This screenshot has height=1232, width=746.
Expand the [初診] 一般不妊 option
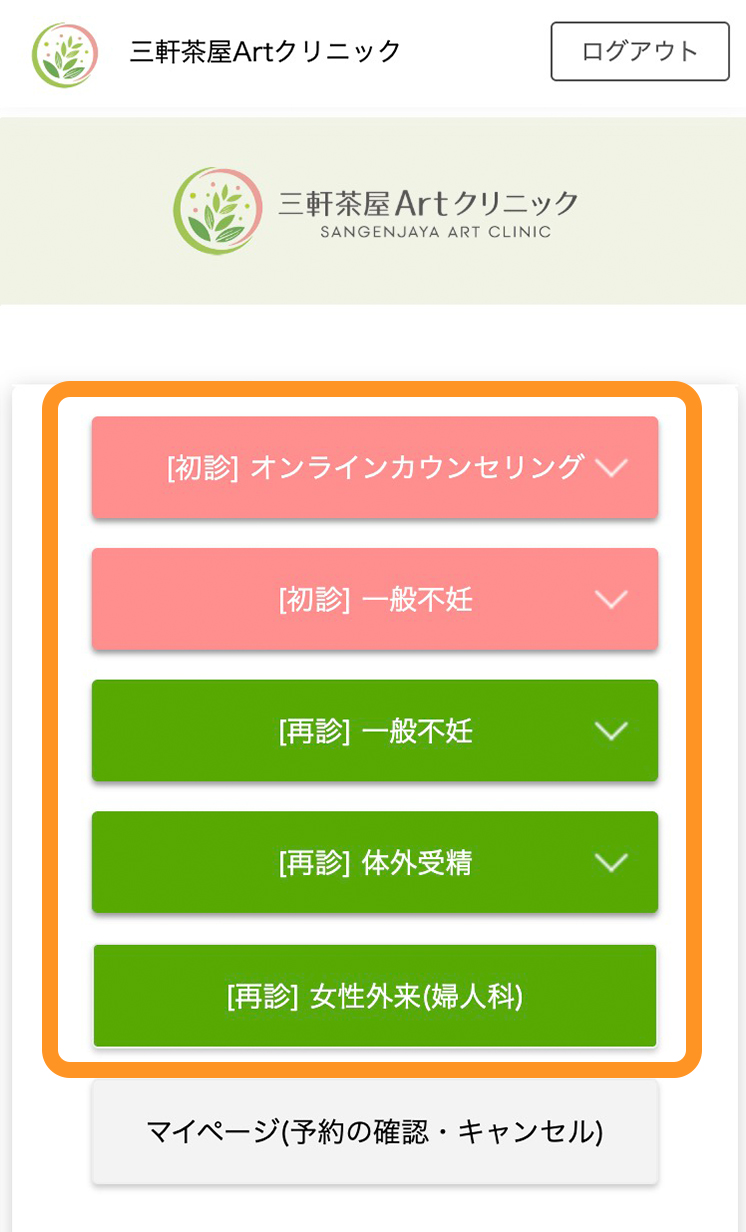click(x=375, y=599)
